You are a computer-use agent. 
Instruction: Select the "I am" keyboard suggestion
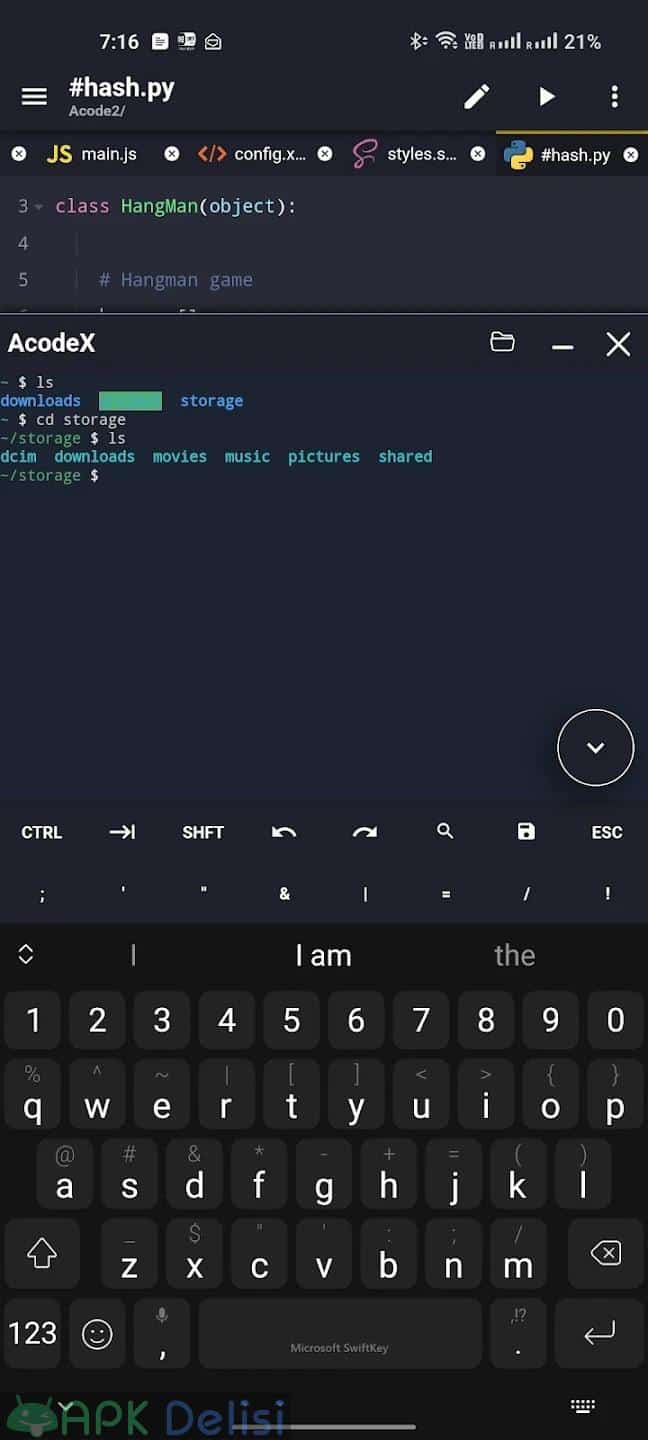coord(323,956)
